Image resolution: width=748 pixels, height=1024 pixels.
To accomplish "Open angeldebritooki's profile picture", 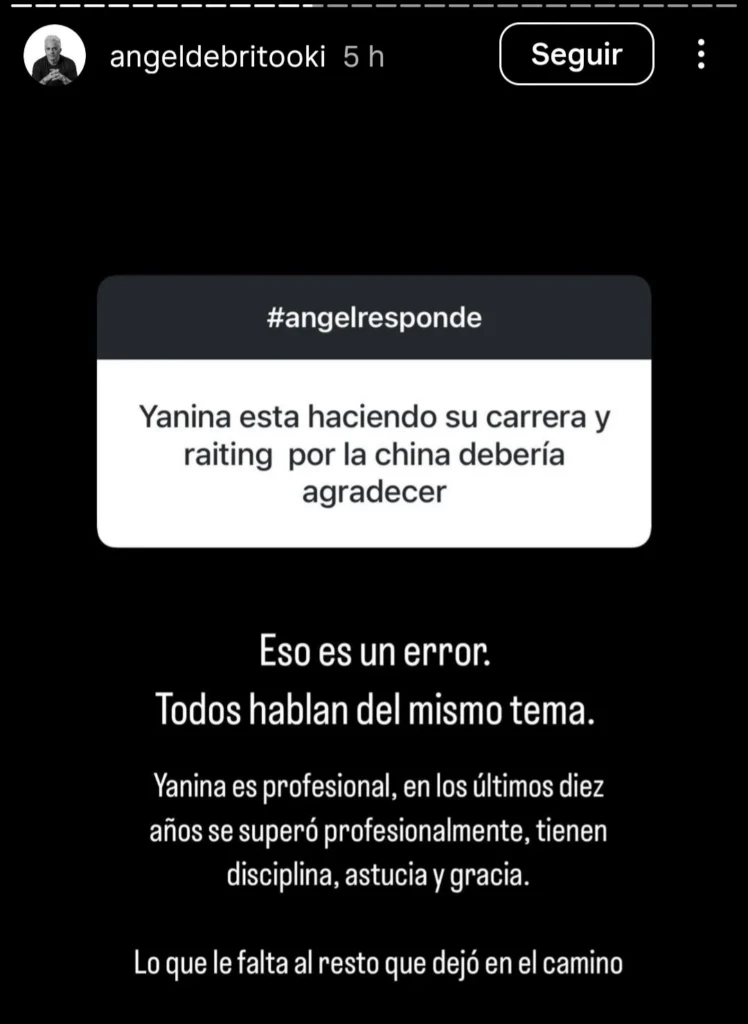I will [x=54, y=56].
